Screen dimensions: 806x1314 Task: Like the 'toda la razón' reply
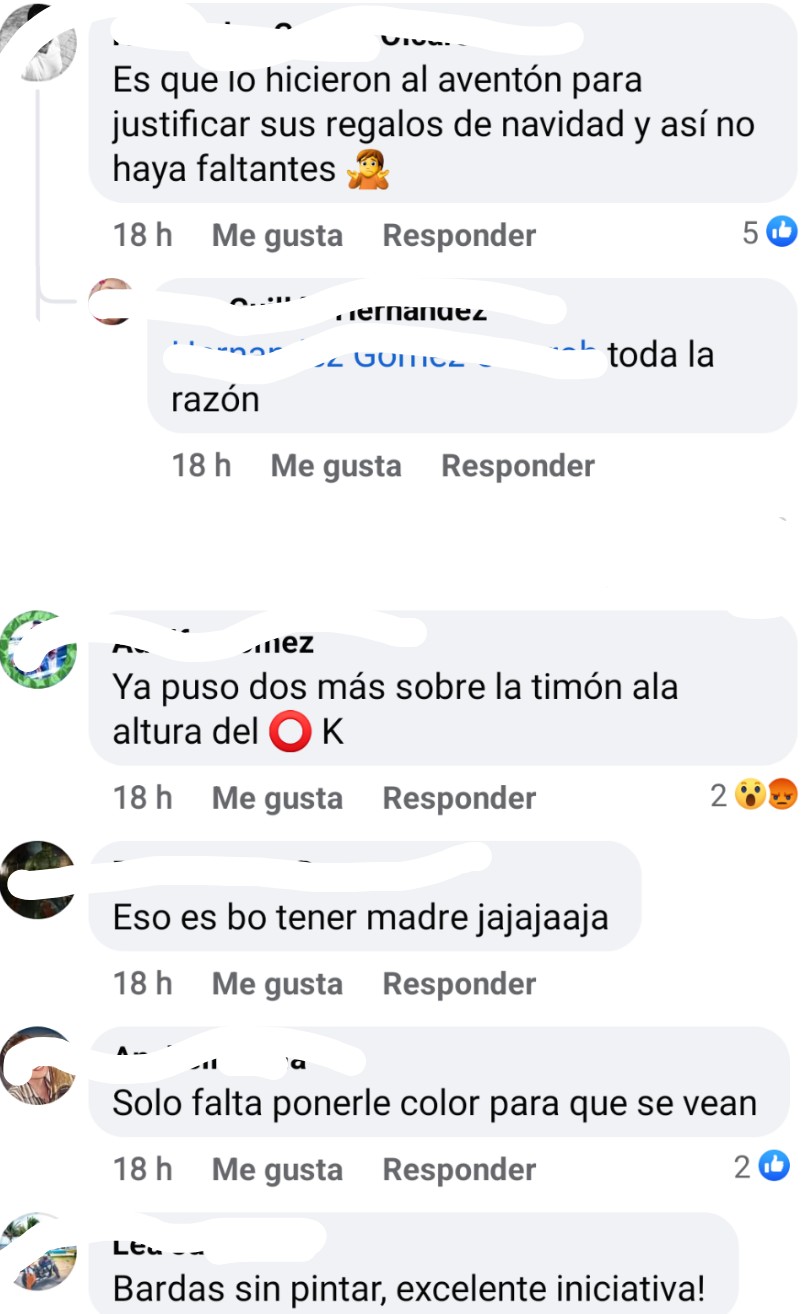(335, 466)
